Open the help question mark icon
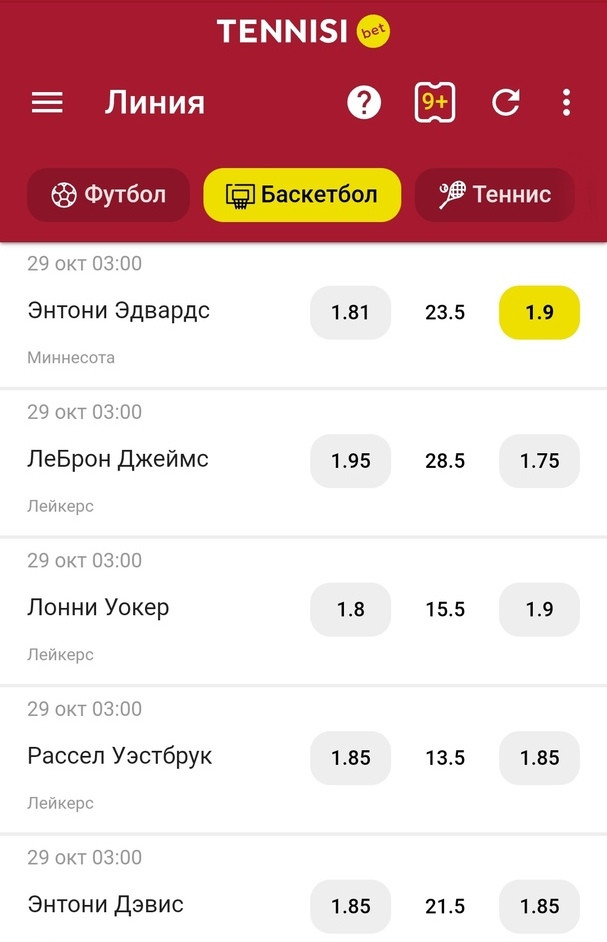The image size is (607, 942). pos(364,102)
